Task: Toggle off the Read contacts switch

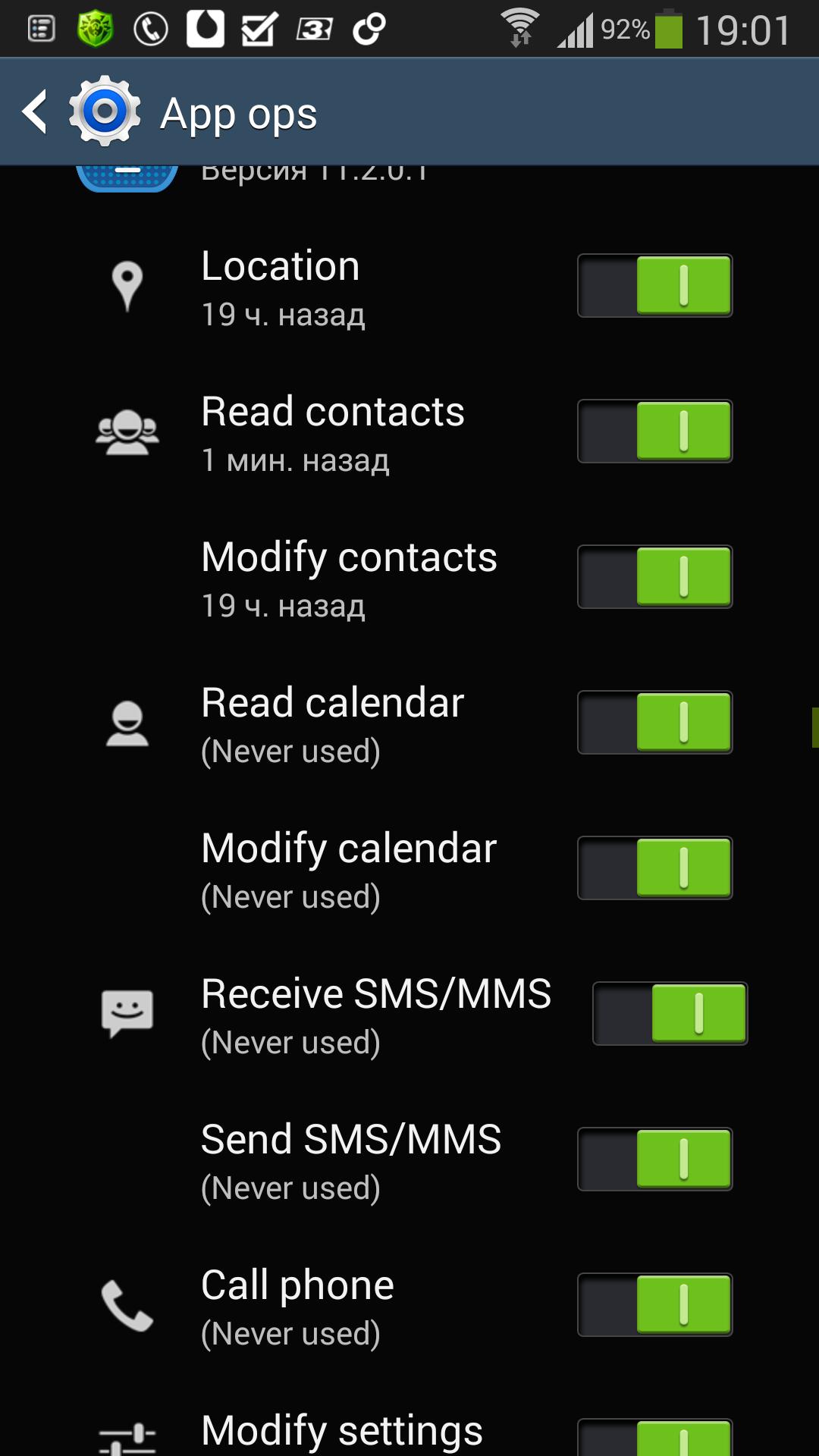Action: point(654,431)
